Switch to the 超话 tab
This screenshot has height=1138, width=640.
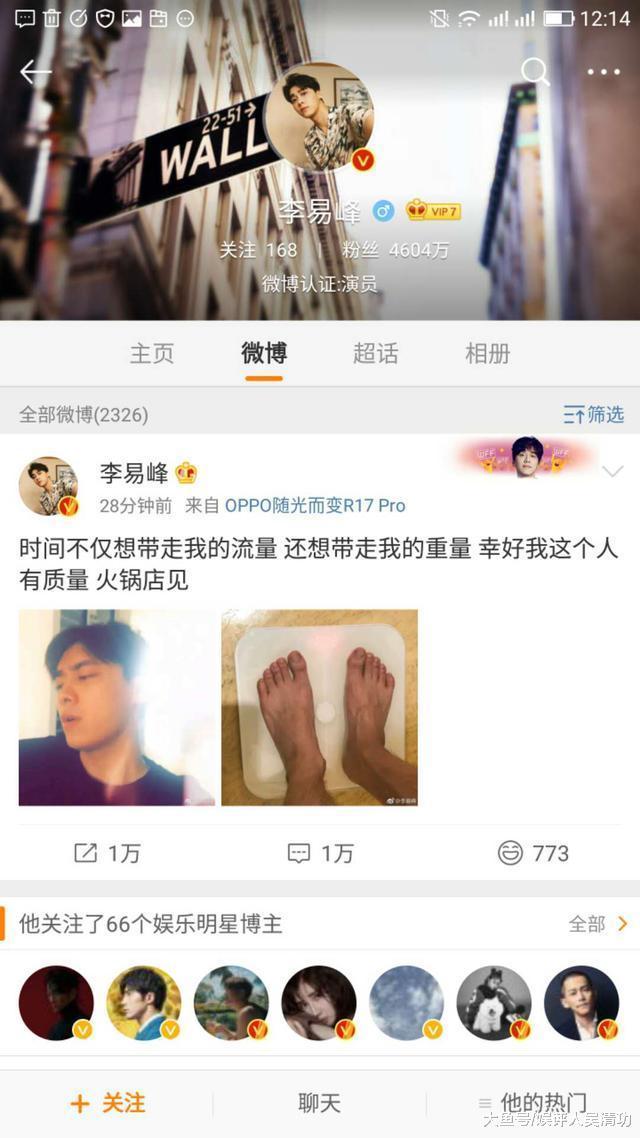375,353
